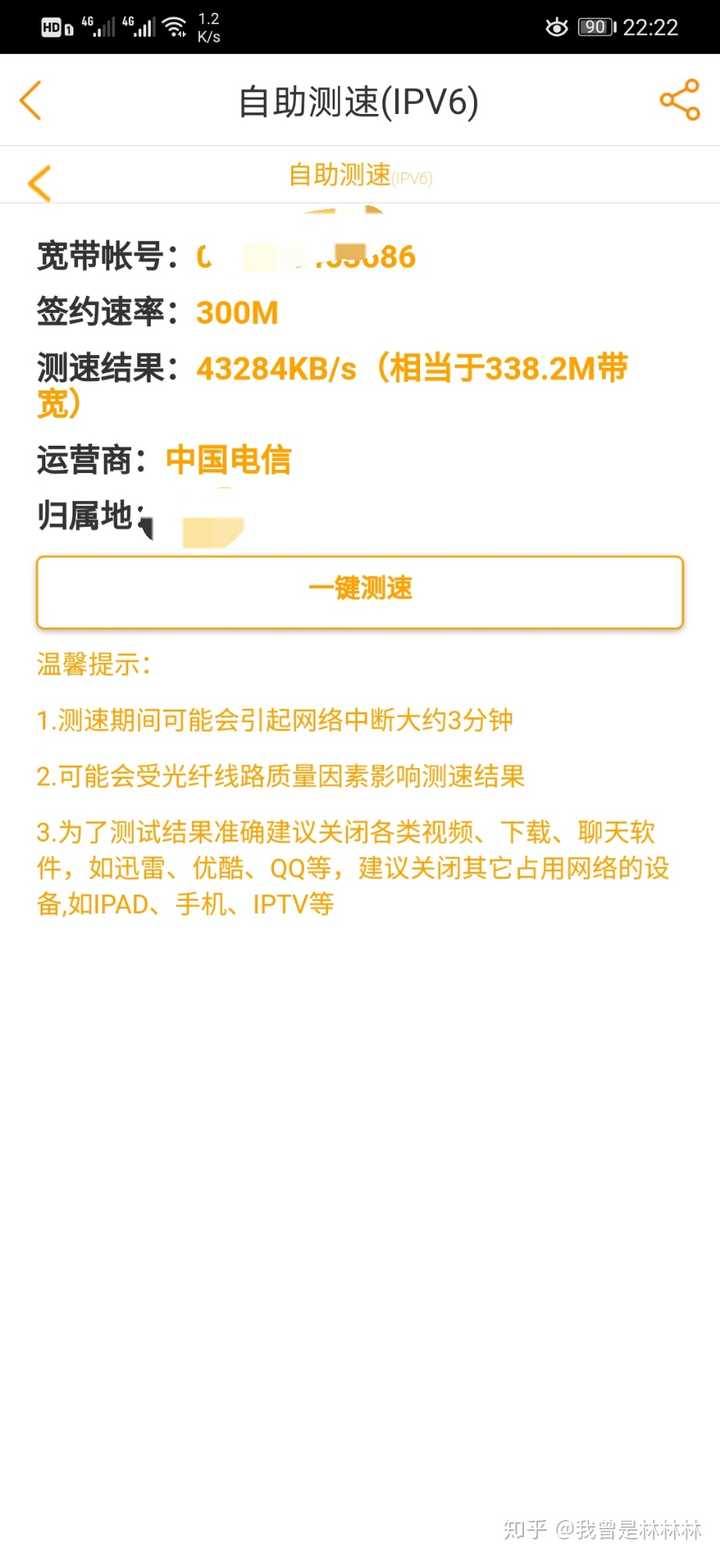This screenshot has height=1559, width=720.
Task: Tap the Wi-Fi icon in the status bar
Action: (x=177, y=27)
